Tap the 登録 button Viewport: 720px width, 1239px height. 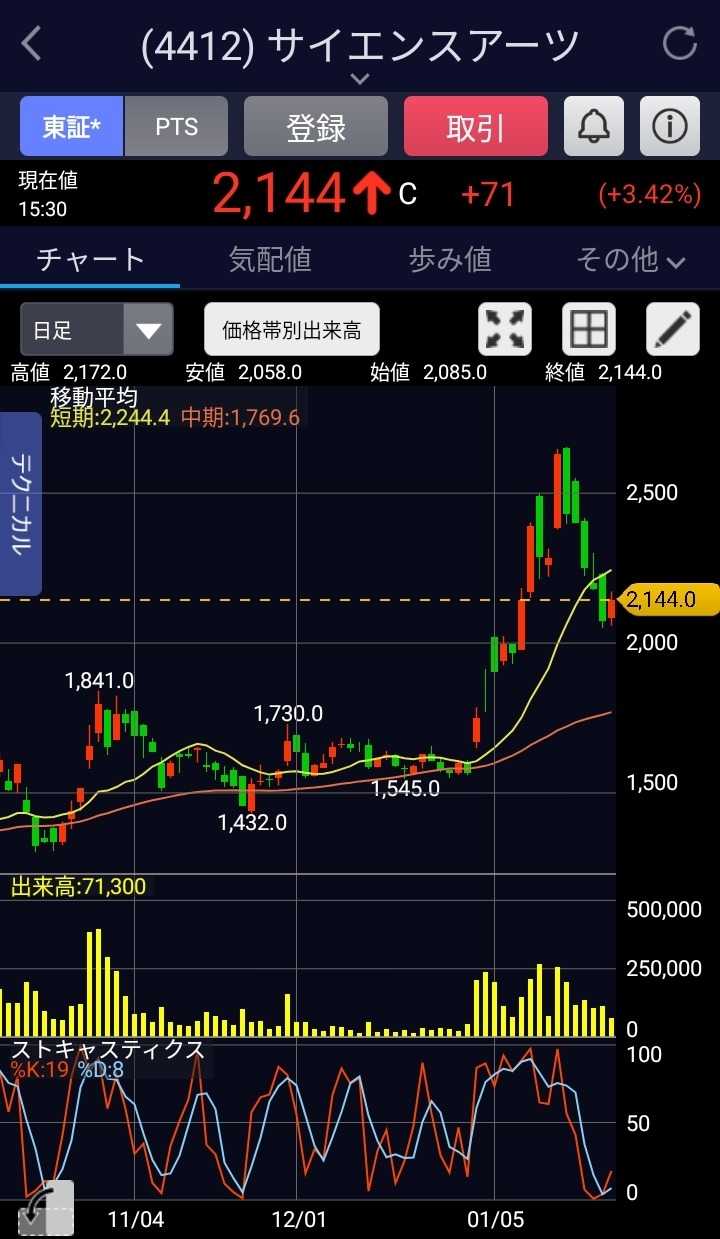(316, 127)
